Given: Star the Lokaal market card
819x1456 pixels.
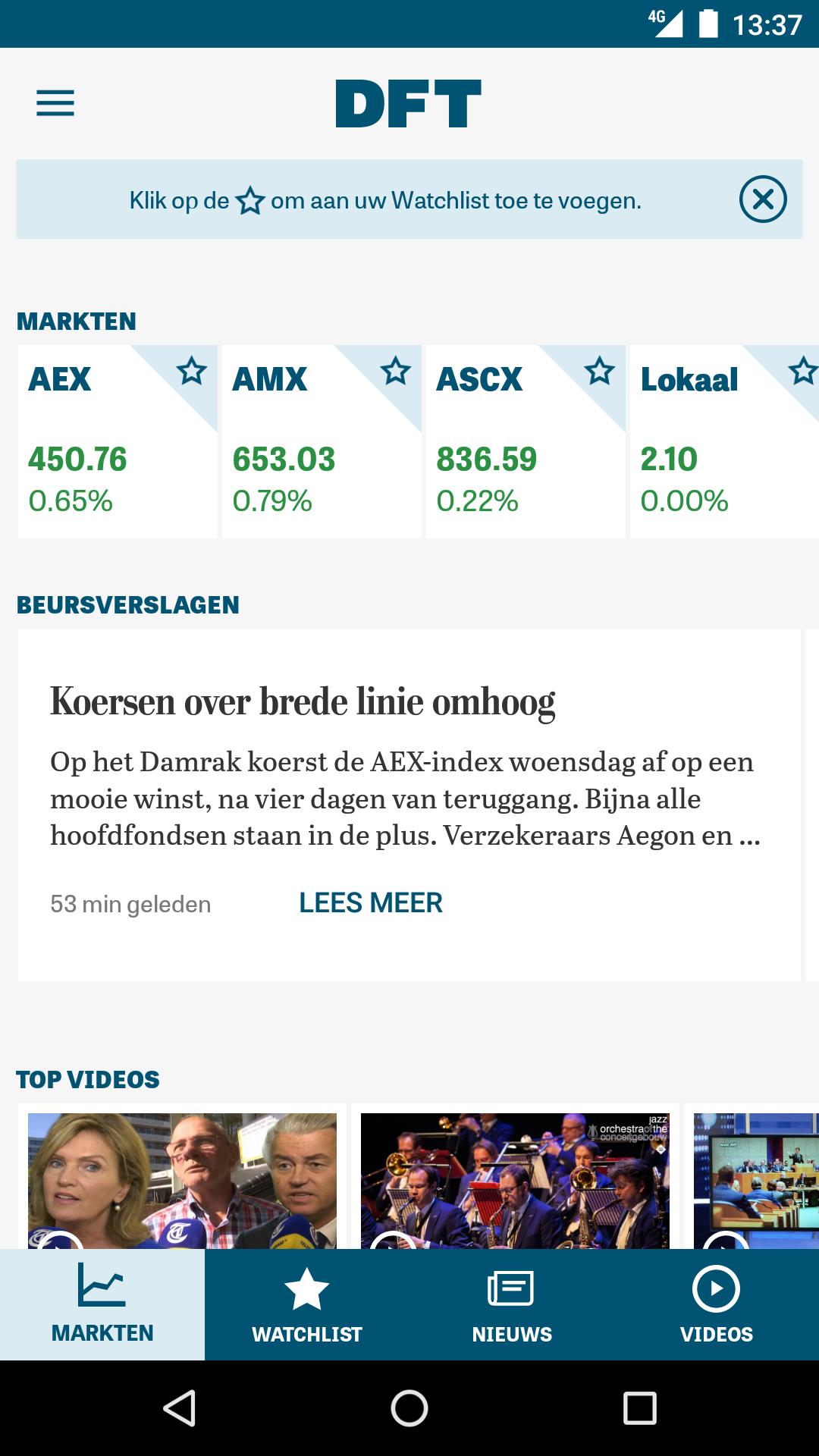Looking at the screenshot, I should (x=802, y=372).
